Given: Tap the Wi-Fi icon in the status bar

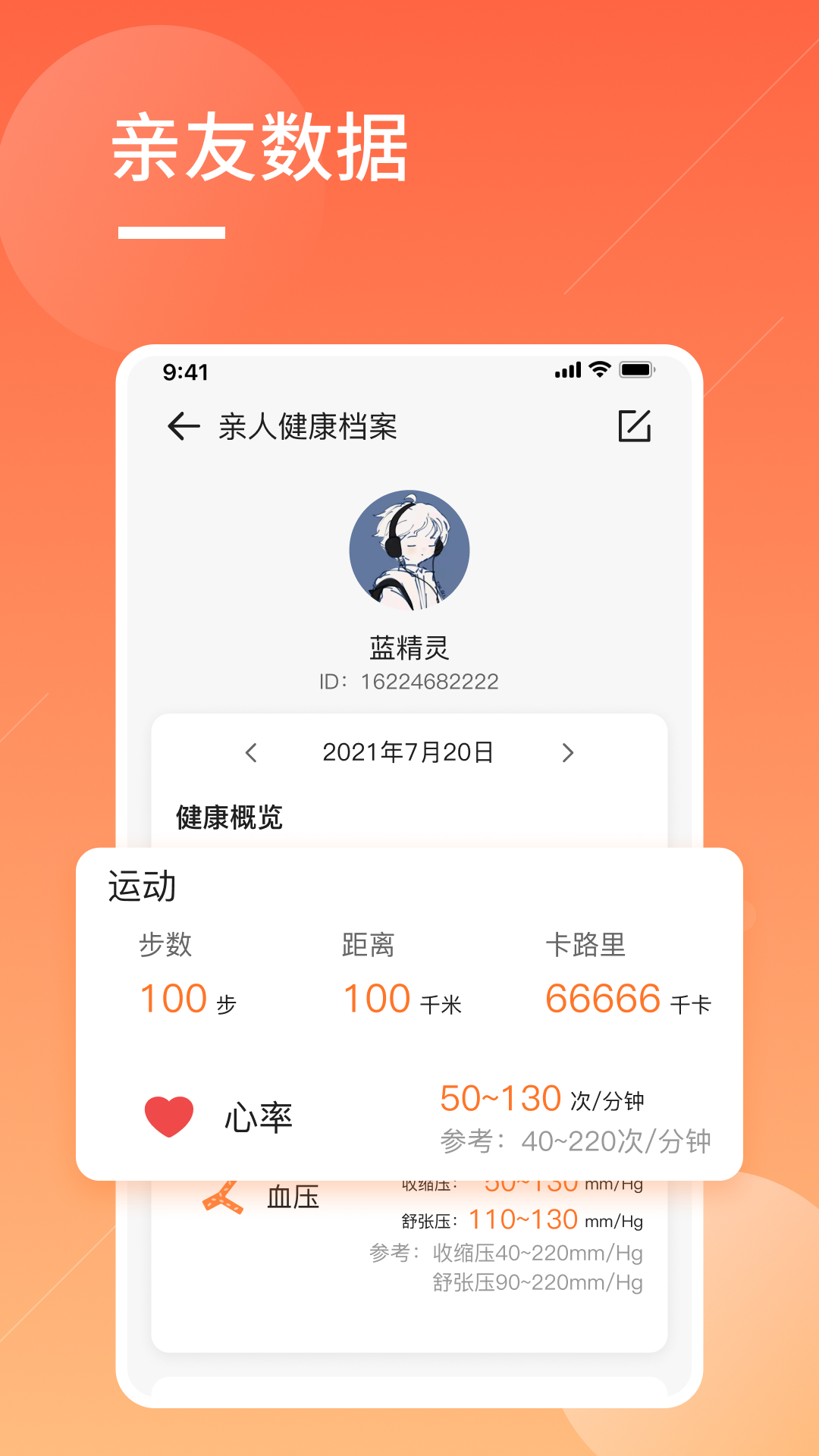Looking at the screenshot, I should click(598, 371).
